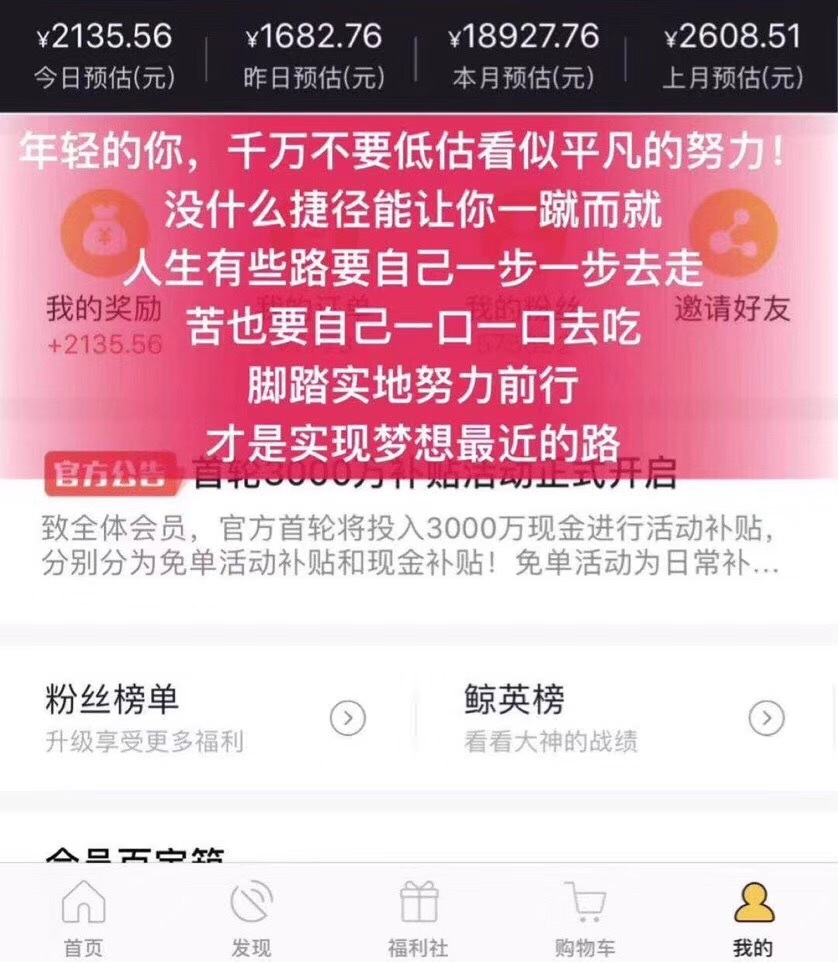Read the 官方公告 3000万补贴 announcement
The height and width of the screenshot is (962, 838).
pyautogui.click(x=418, y=520)
